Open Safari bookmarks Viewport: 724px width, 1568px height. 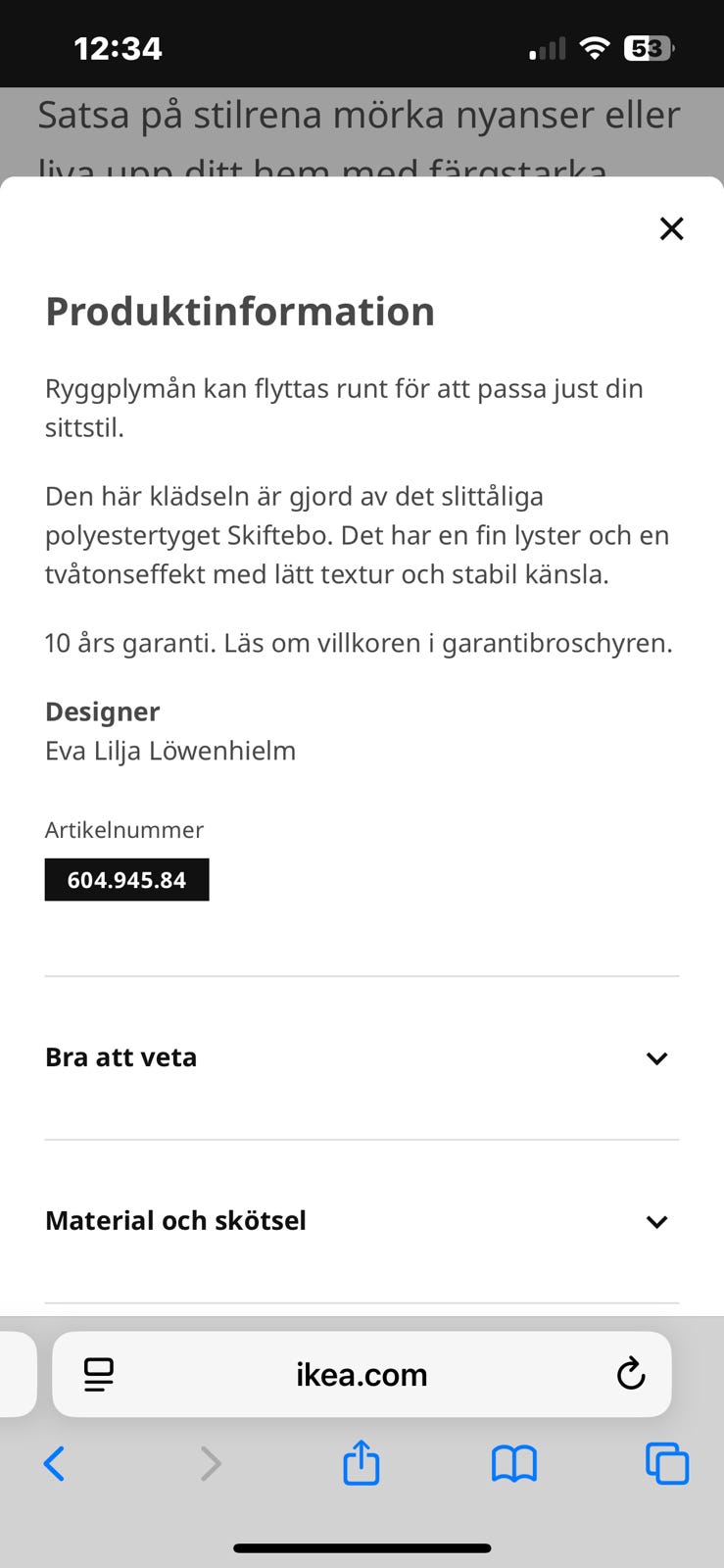513,1463
